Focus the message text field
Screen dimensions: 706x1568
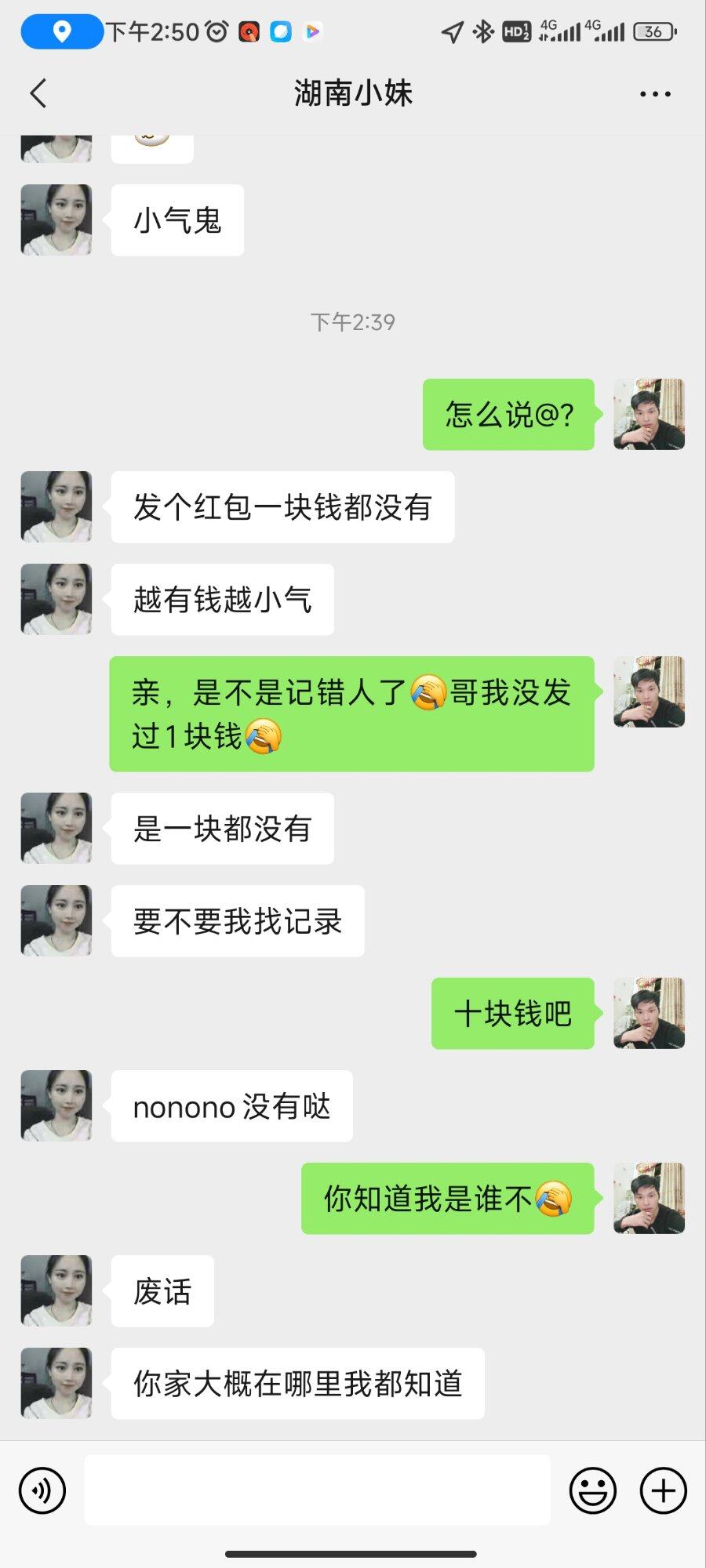pos(317,1490)
